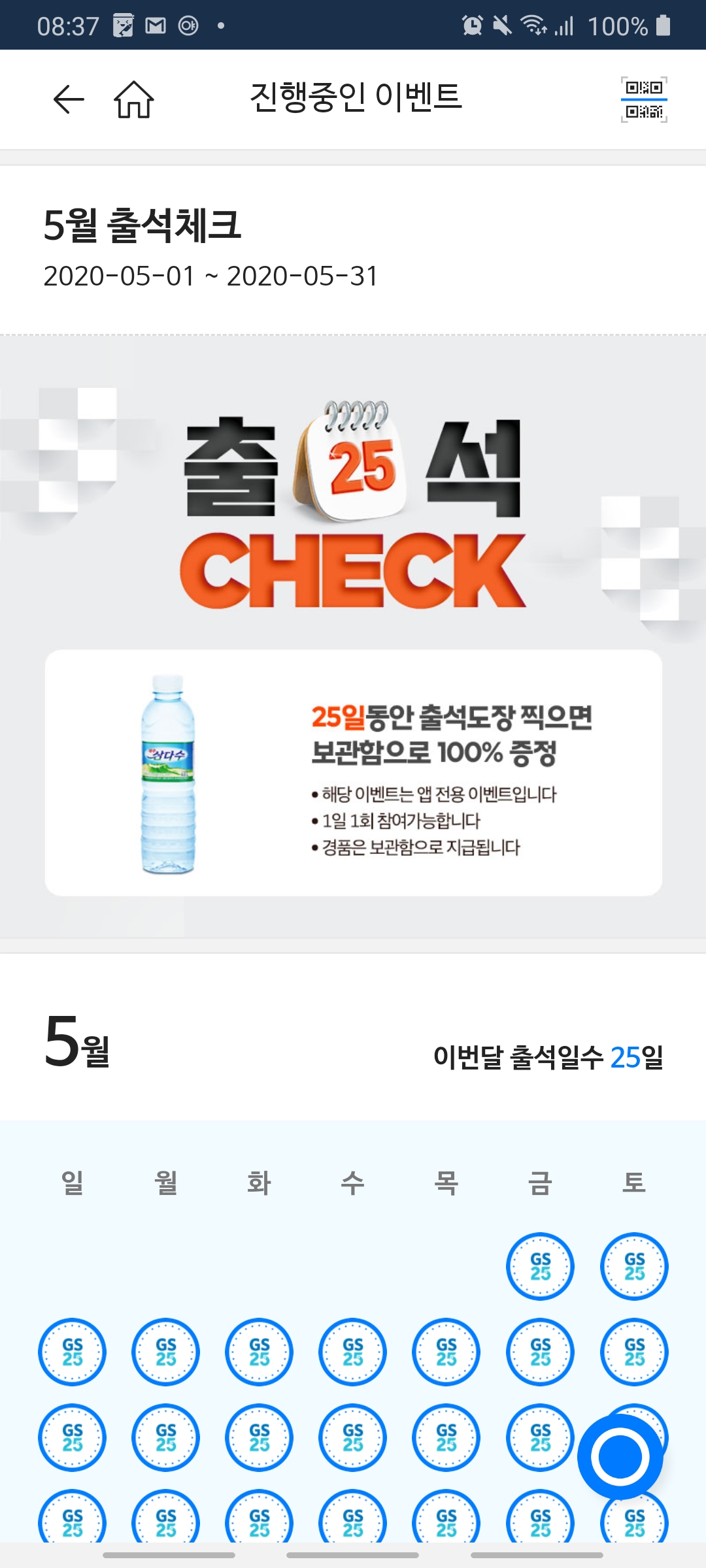Tap the blue floating circle button
This screenshot has height=1568, width=706.
(620, 1456)
